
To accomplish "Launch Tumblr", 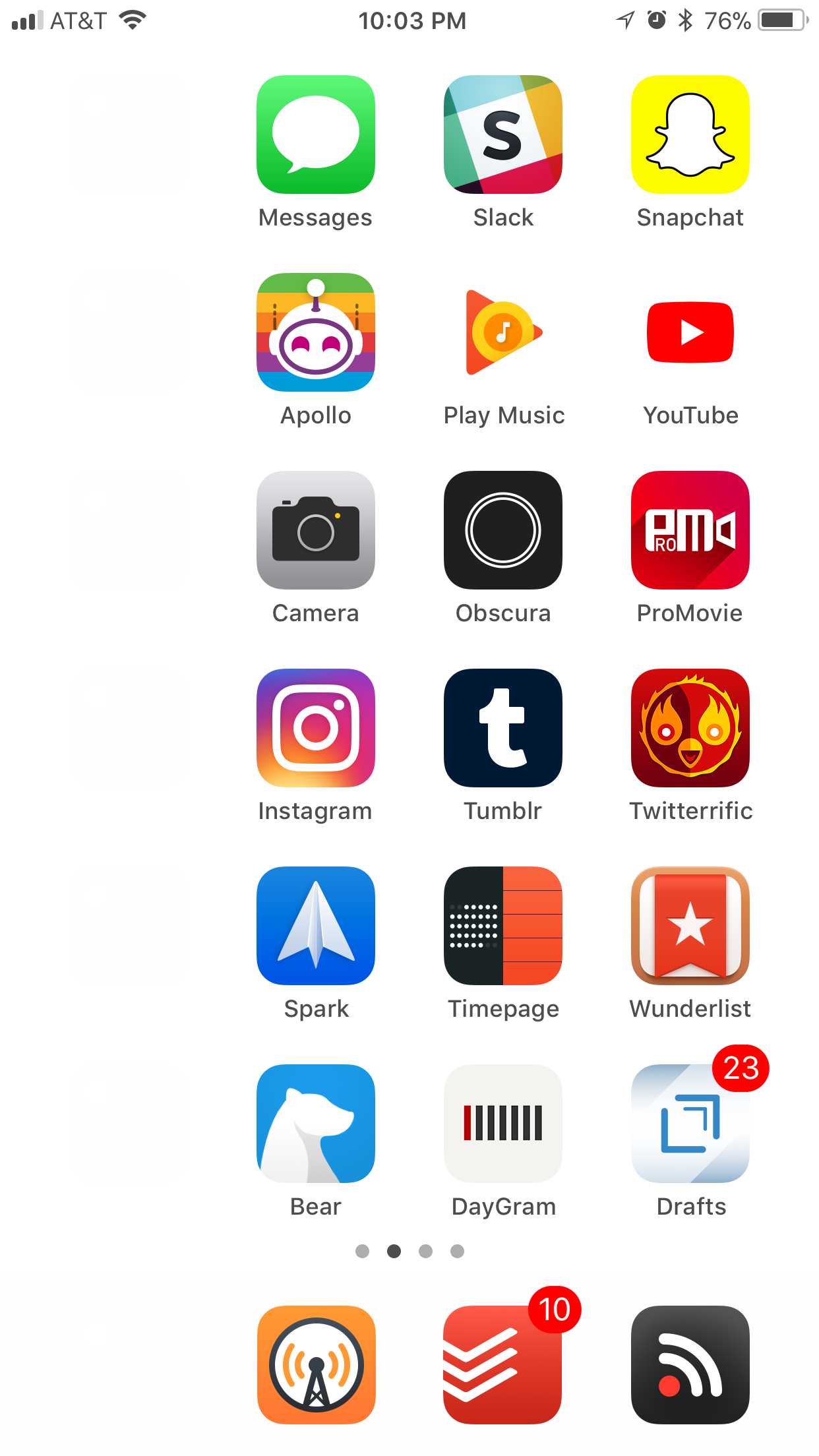I will coord(503,728).
